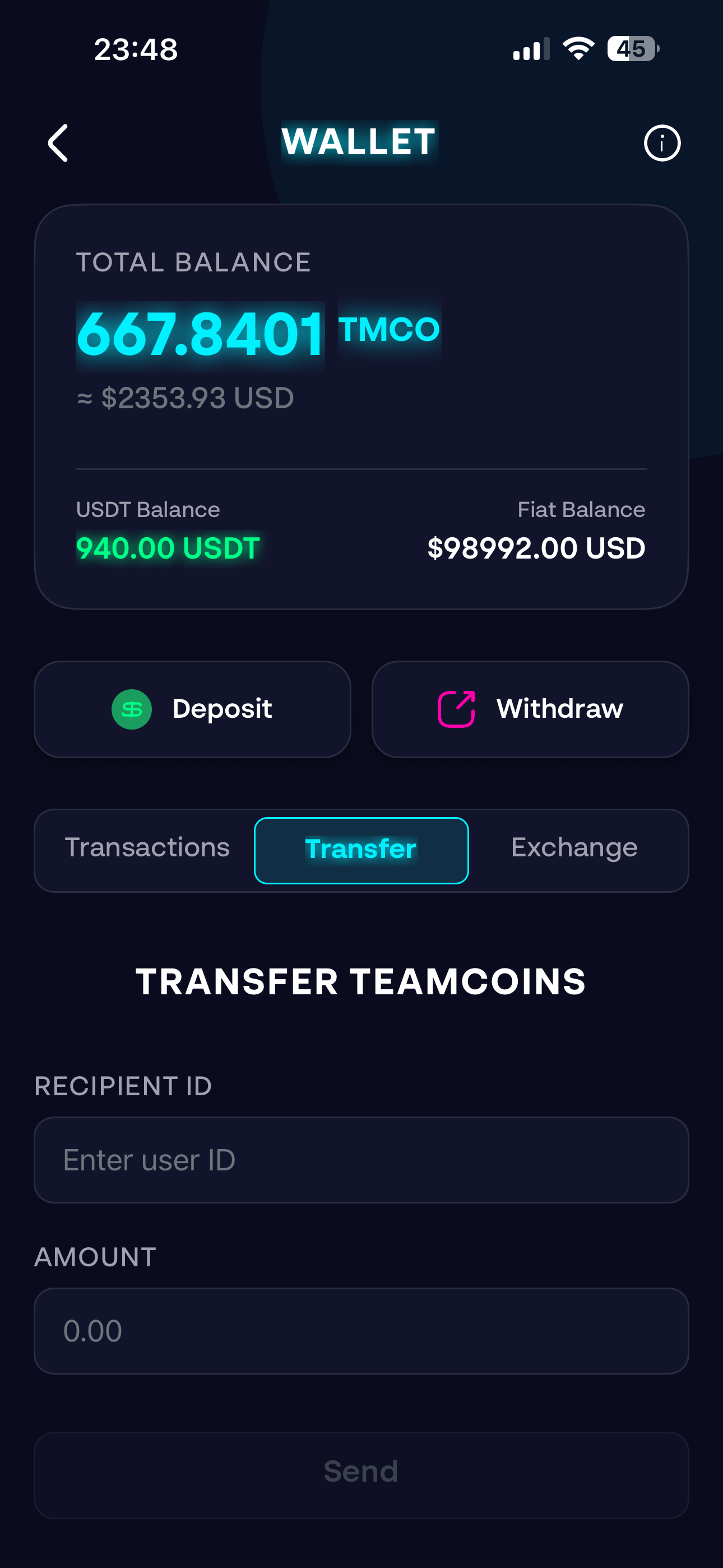Open the Withdraw option
This screenshot has height=1568, width=723.
(530, 709)
